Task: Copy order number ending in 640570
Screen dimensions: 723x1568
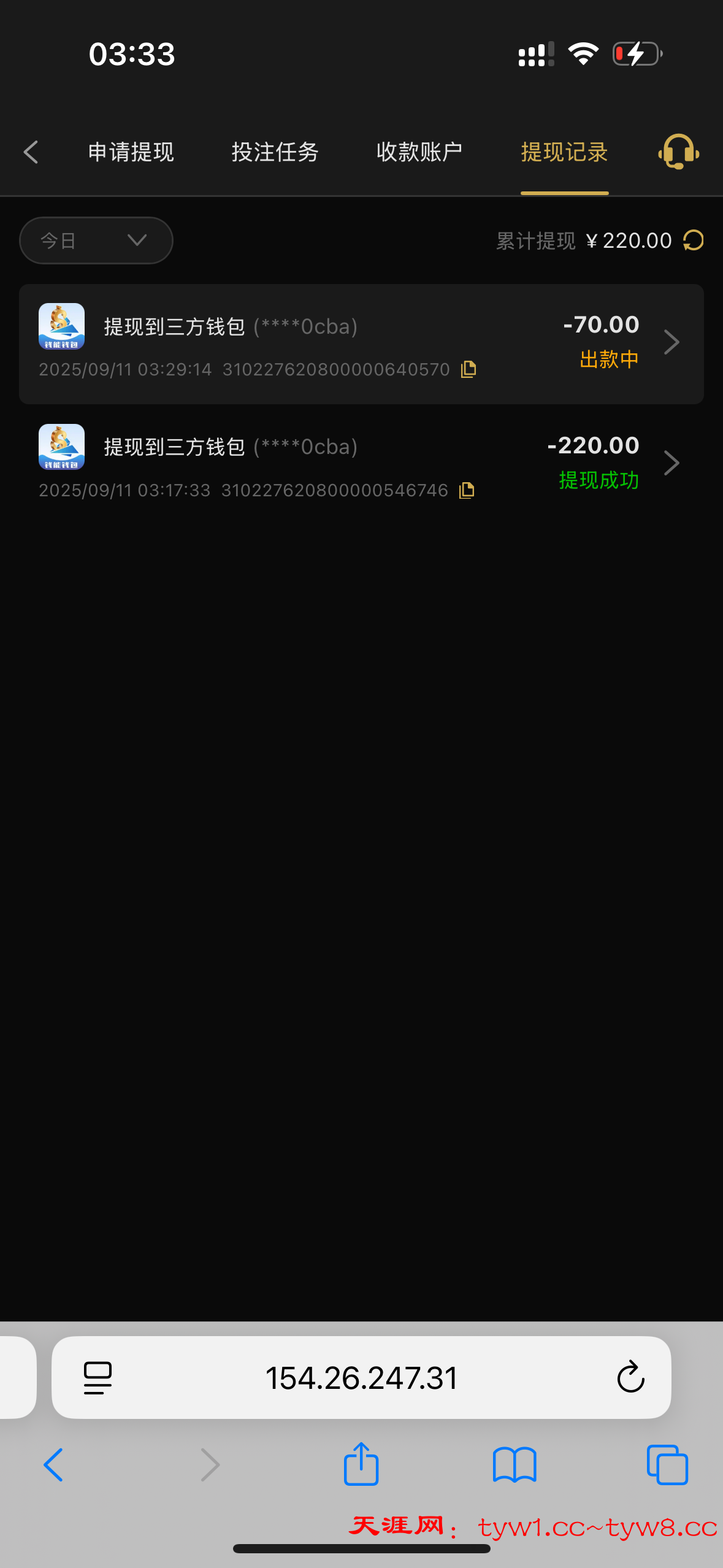Action: coord(469,369)
